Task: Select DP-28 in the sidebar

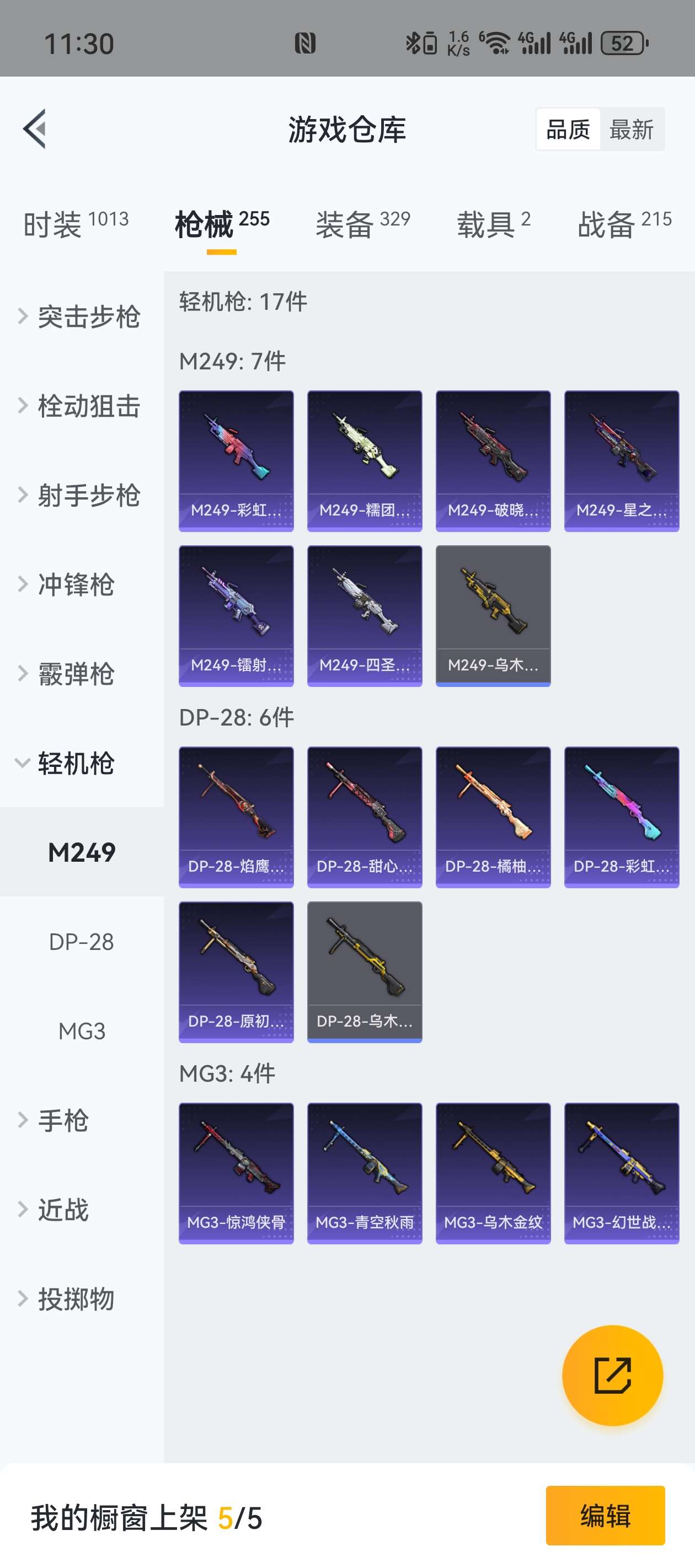Action: click(82, 942)
